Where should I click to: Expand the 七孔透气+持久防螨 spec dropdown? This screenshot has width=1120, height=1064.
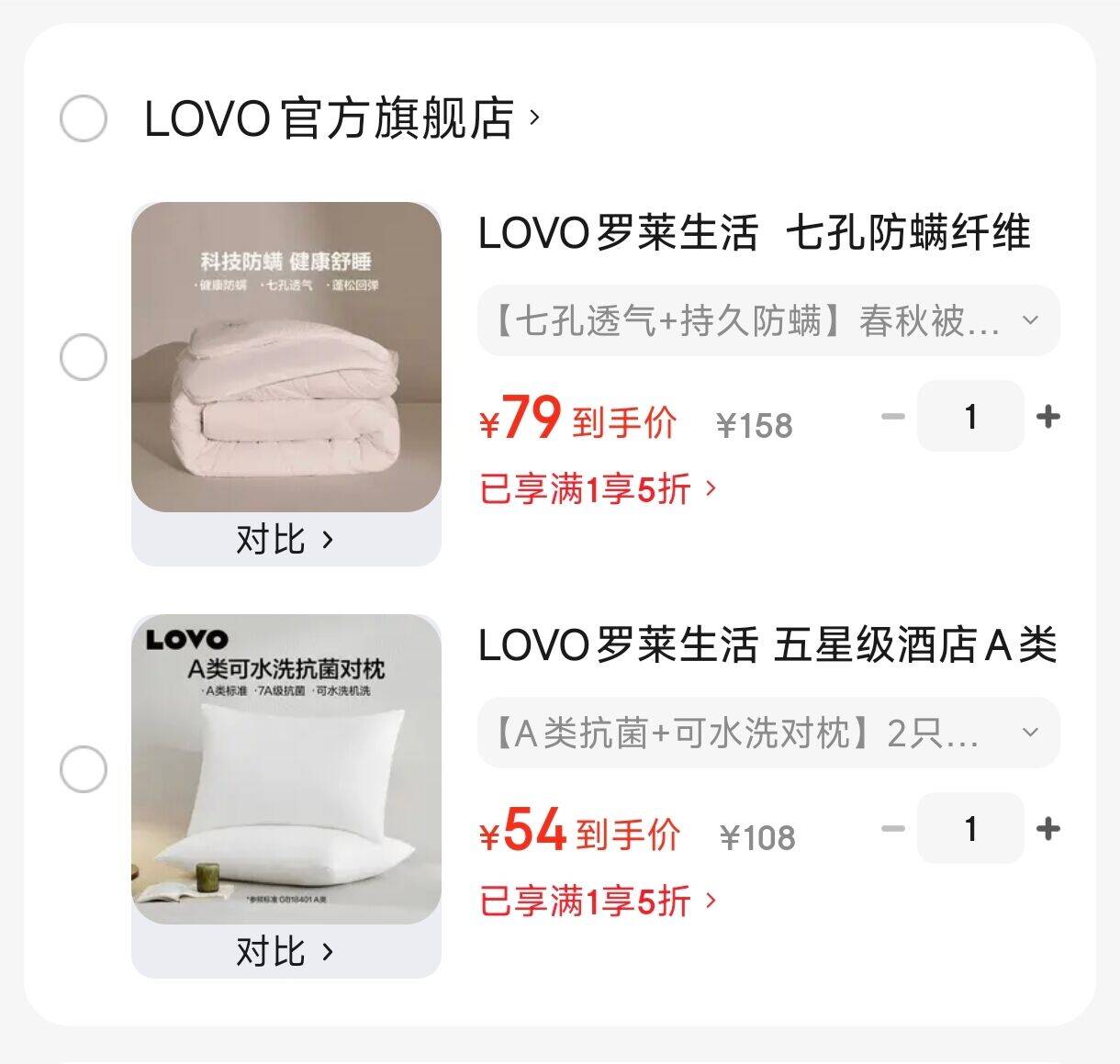pyautogui.click(x=767, y=320)
